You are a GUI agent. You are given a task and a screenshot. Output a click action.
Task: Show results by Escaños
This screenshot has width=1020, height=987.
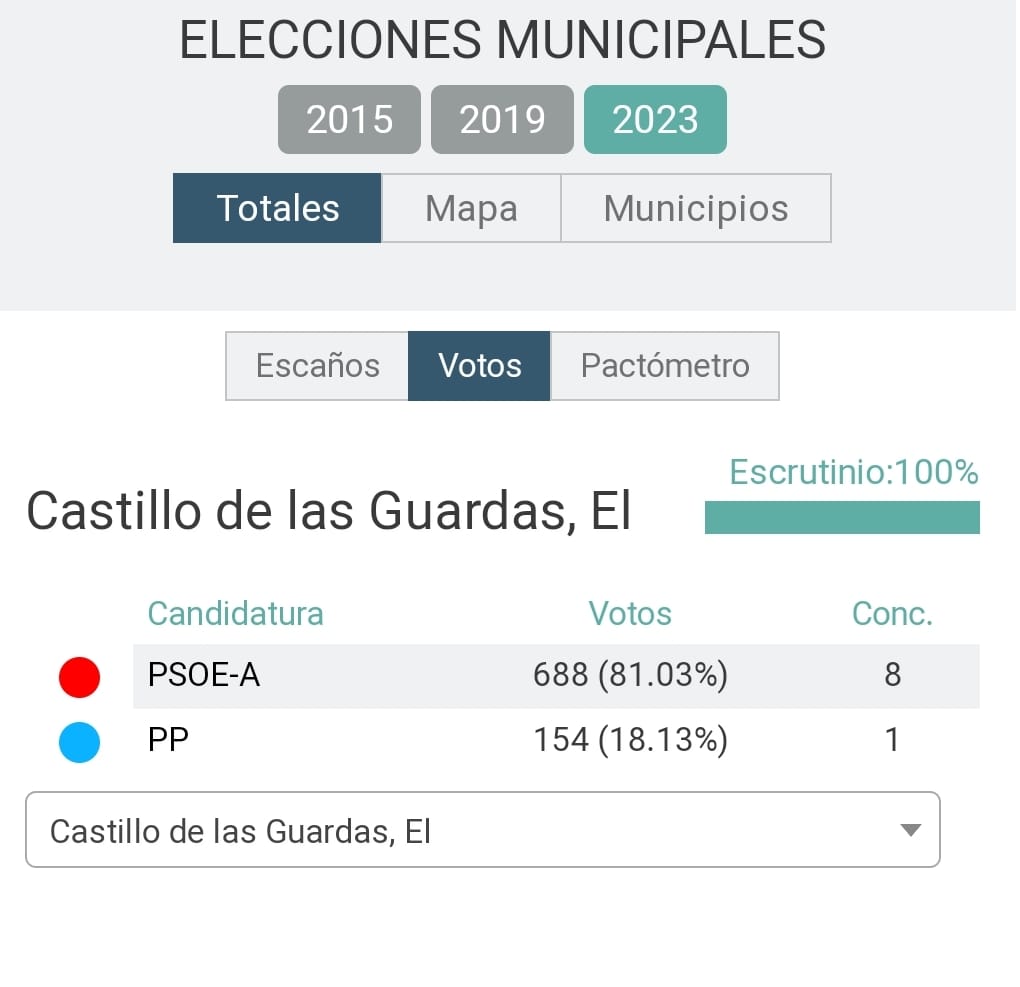pos(317,366)
